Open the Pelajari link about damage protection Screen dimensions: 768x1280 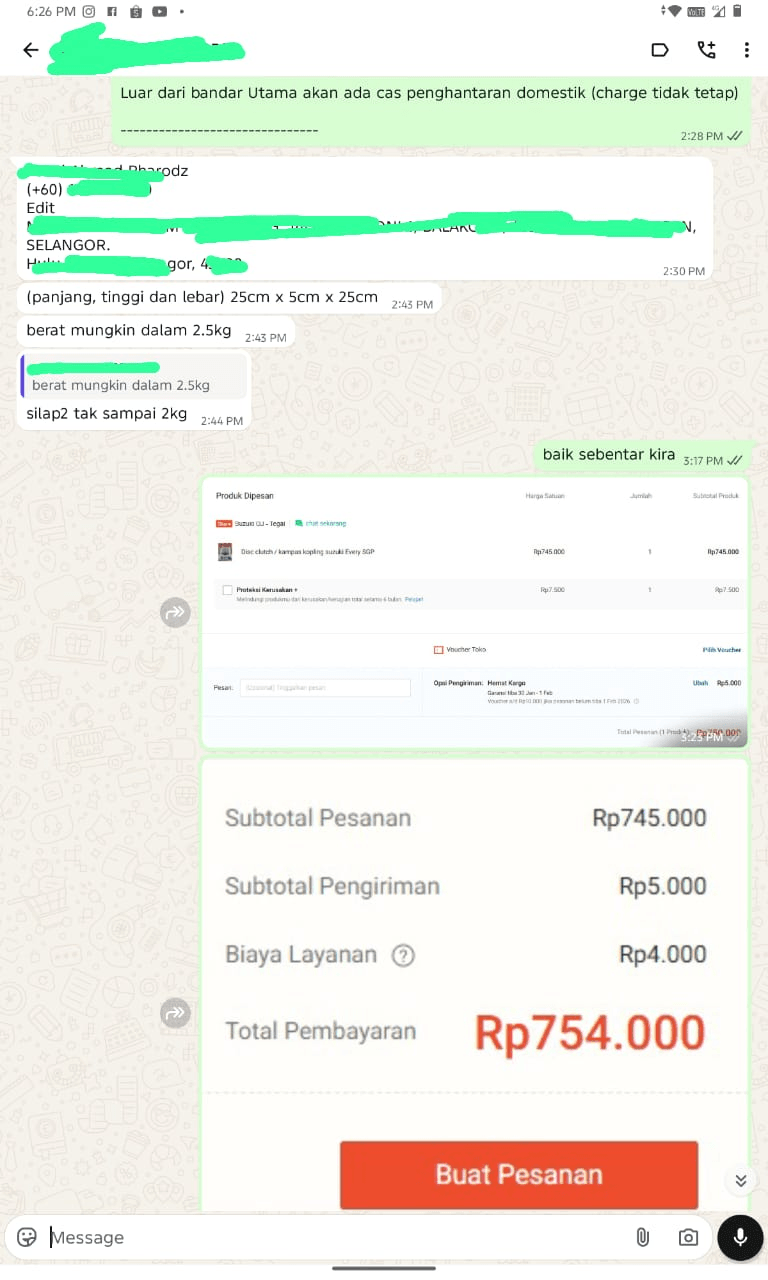416,597
